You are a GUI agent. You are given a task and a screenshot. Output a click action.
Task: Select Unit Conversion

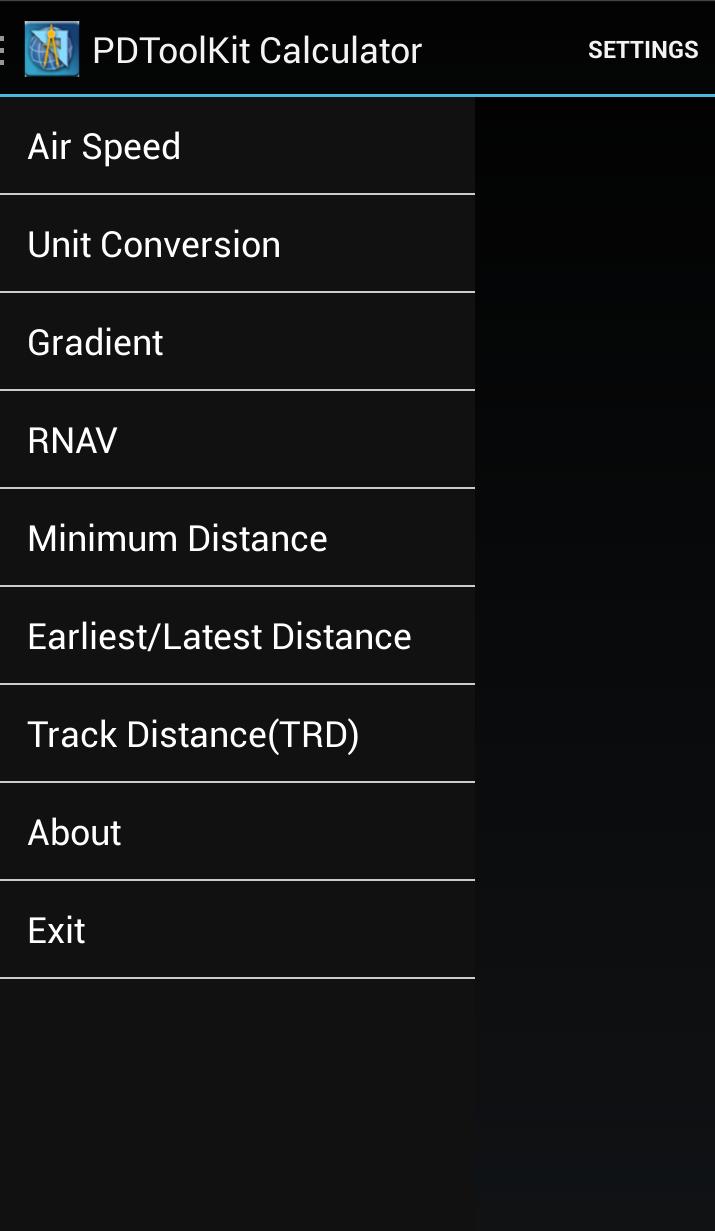click(x=236, y=245)
